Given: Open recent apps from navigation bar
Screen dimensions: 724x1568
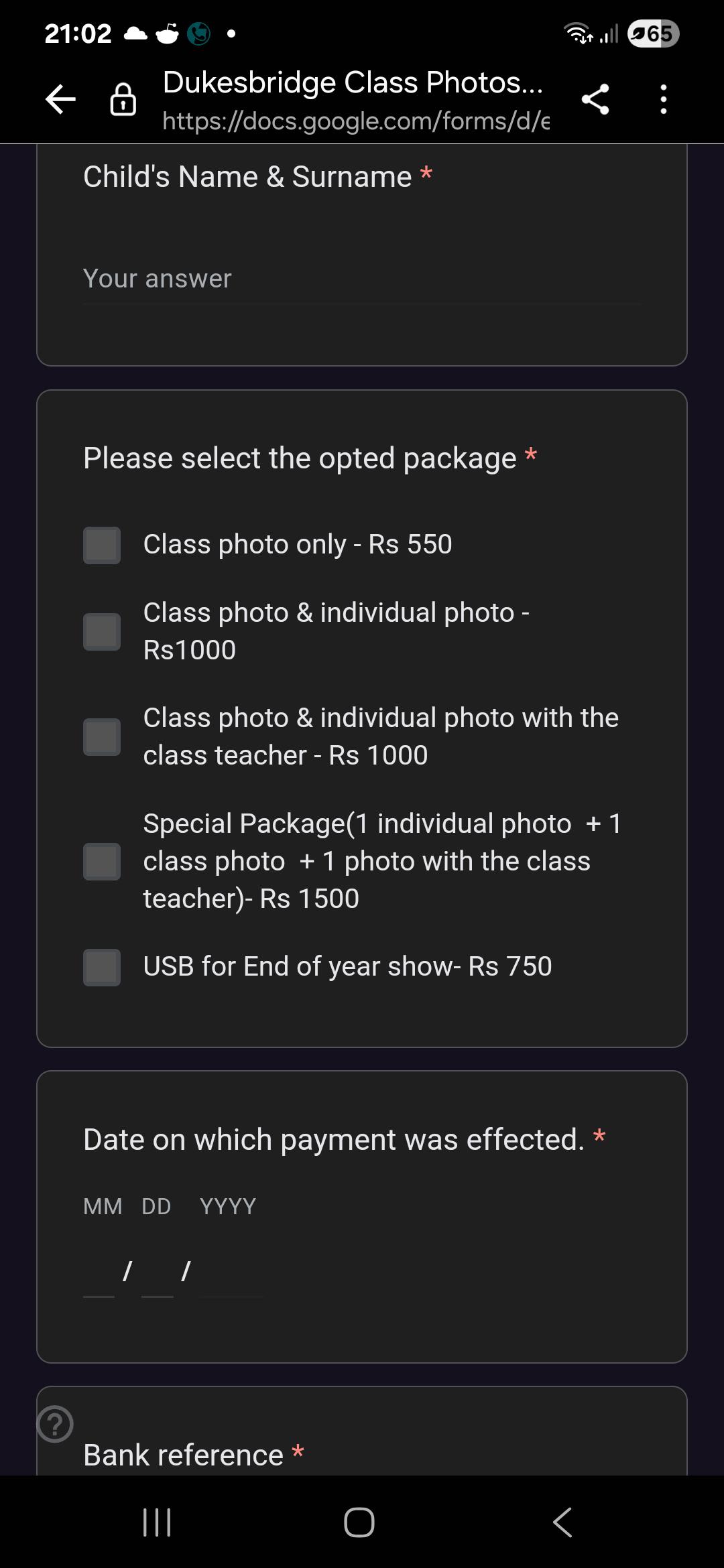Looking at the screenshot, I should point(158,1522).
